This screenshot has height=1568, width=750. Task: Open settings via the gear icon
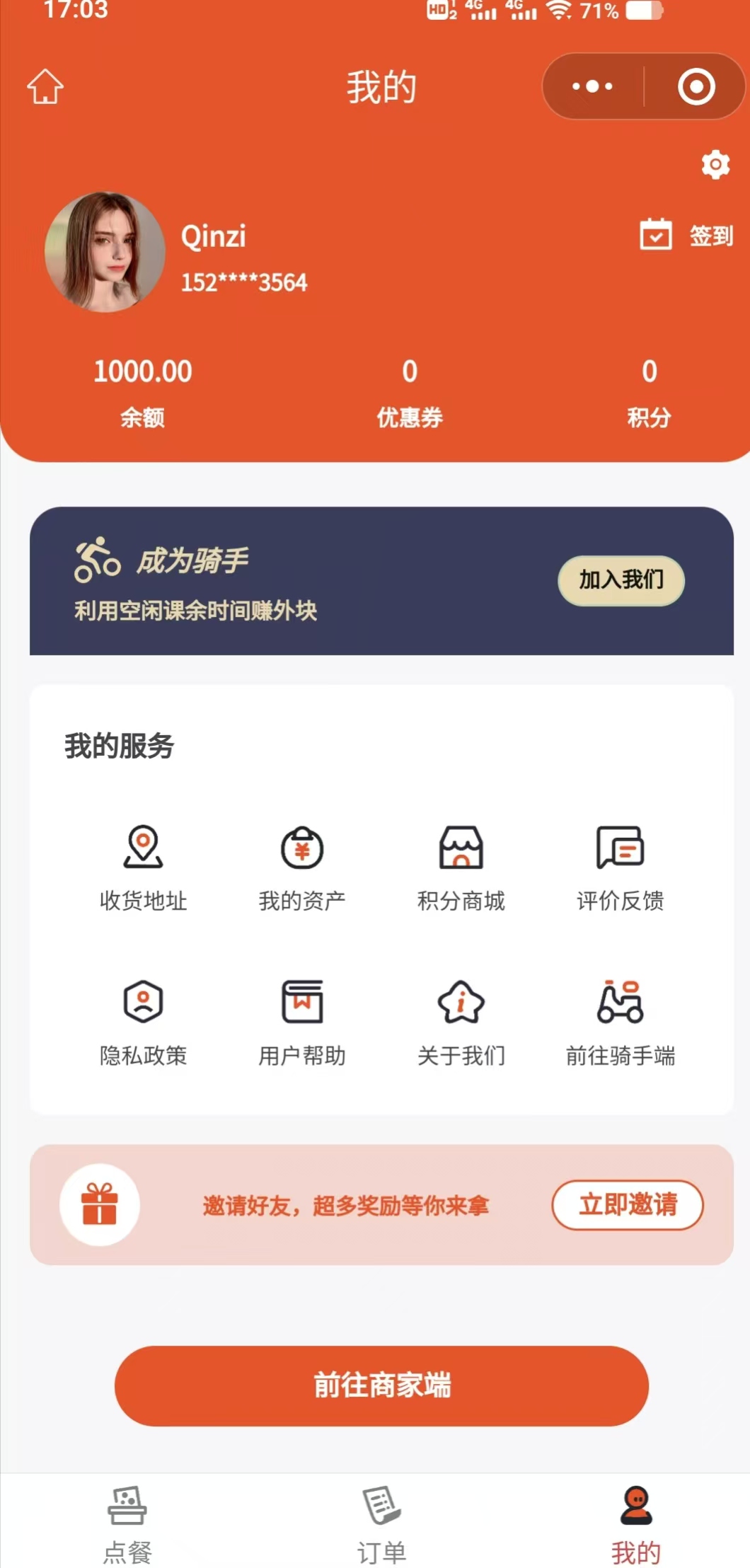click(715, 164)
